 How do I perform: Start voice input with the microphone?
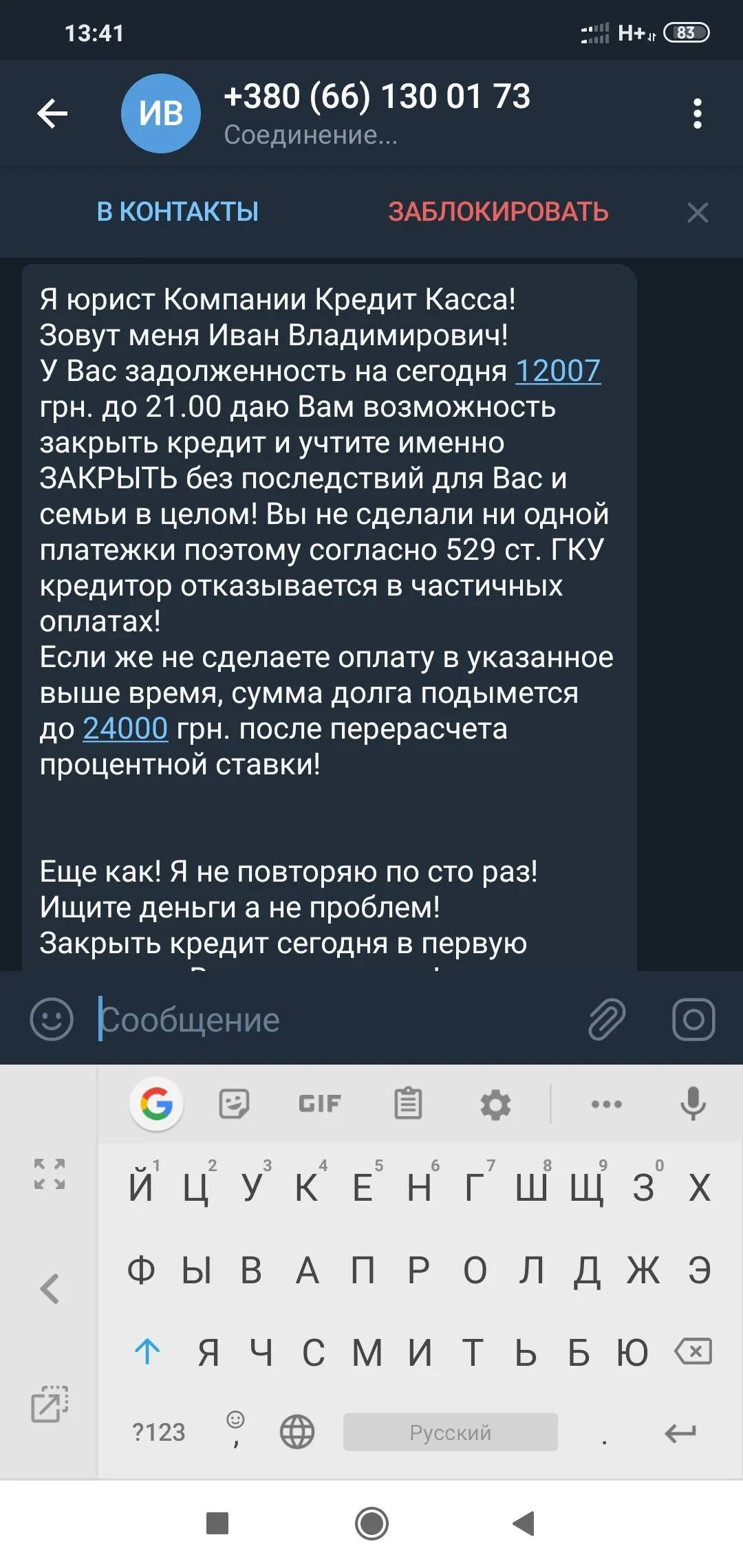click(693, 1103)
